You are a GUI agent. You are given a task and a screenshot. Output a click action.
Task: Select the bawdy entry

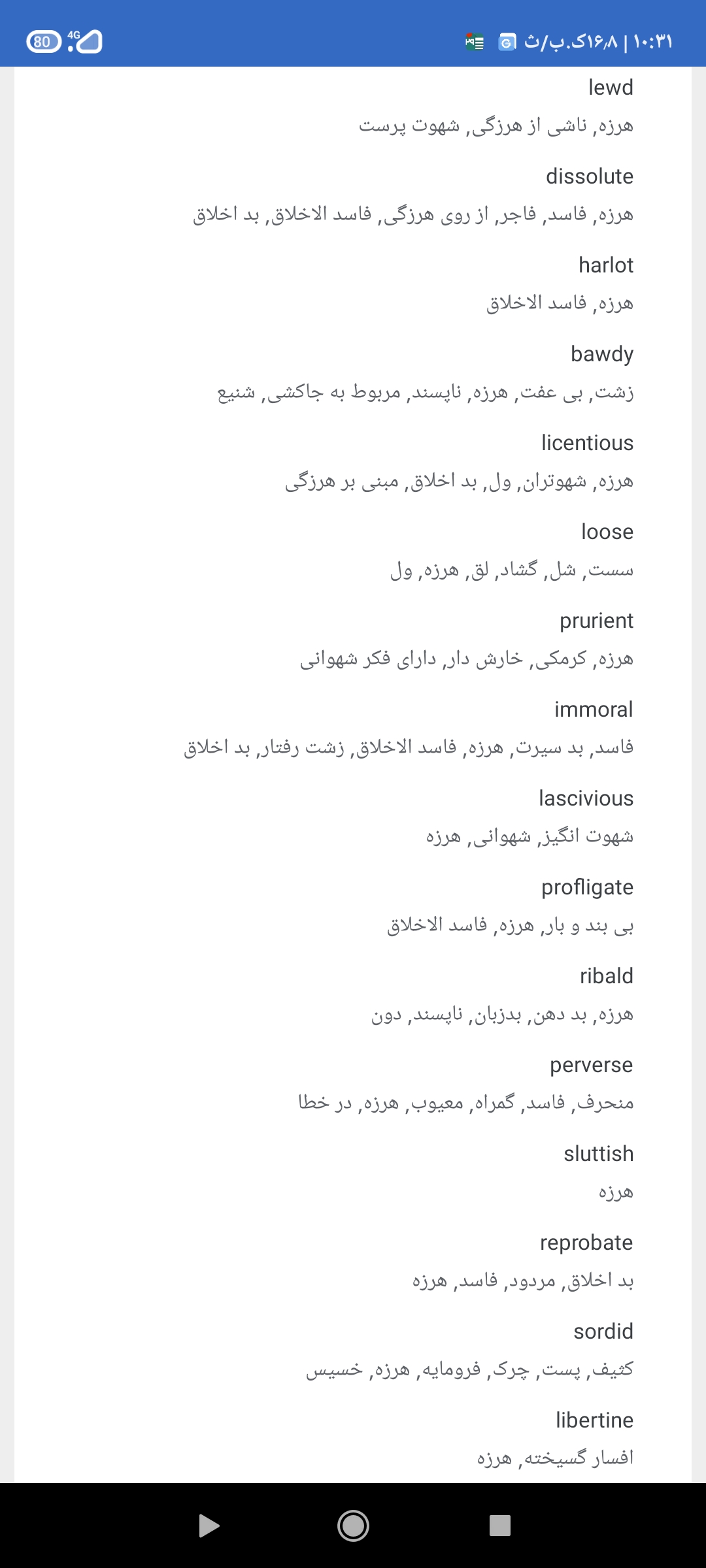coord(601,354)
